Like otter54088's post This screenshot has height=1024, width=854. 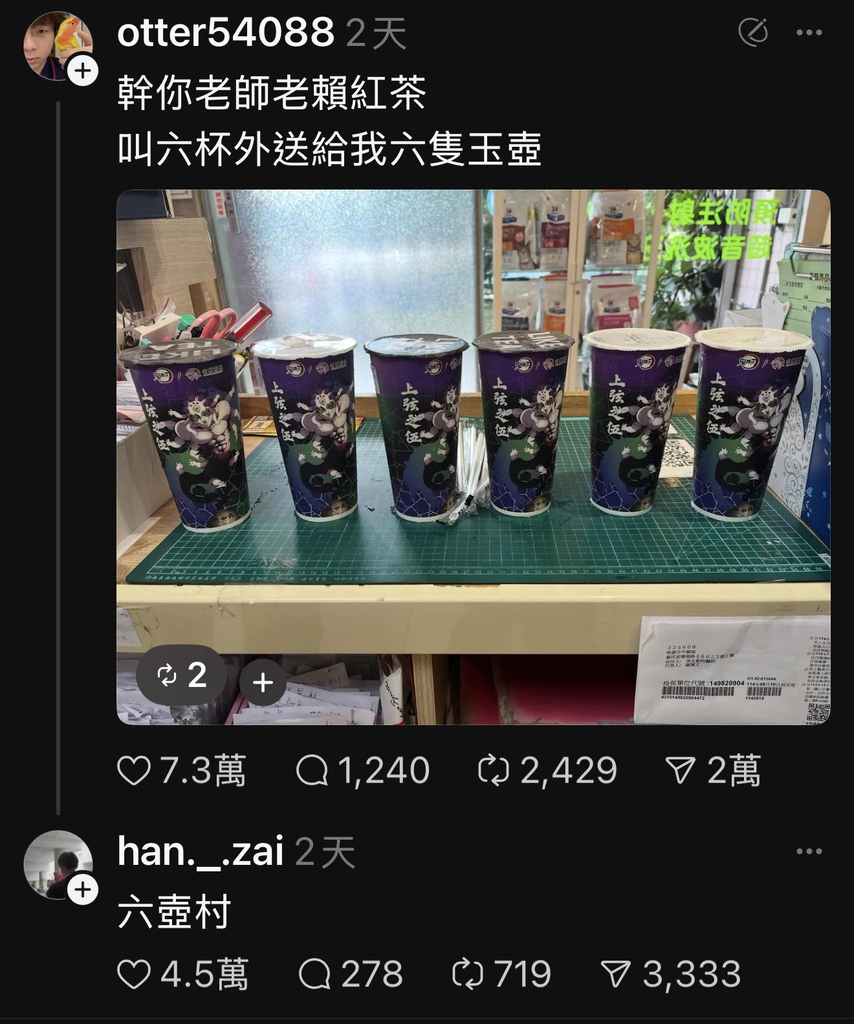135,770
